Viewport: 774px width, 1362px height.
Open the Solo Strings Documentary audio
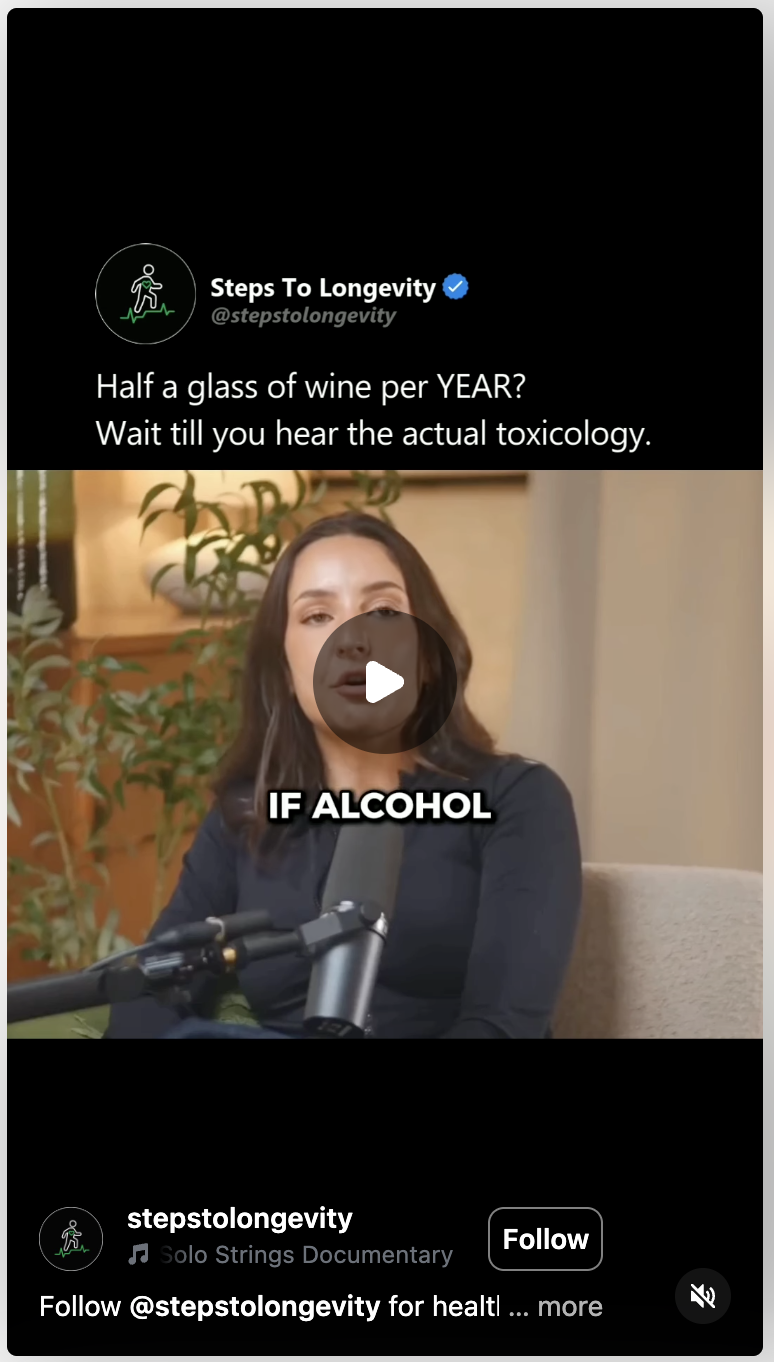tap(305, 1255)
